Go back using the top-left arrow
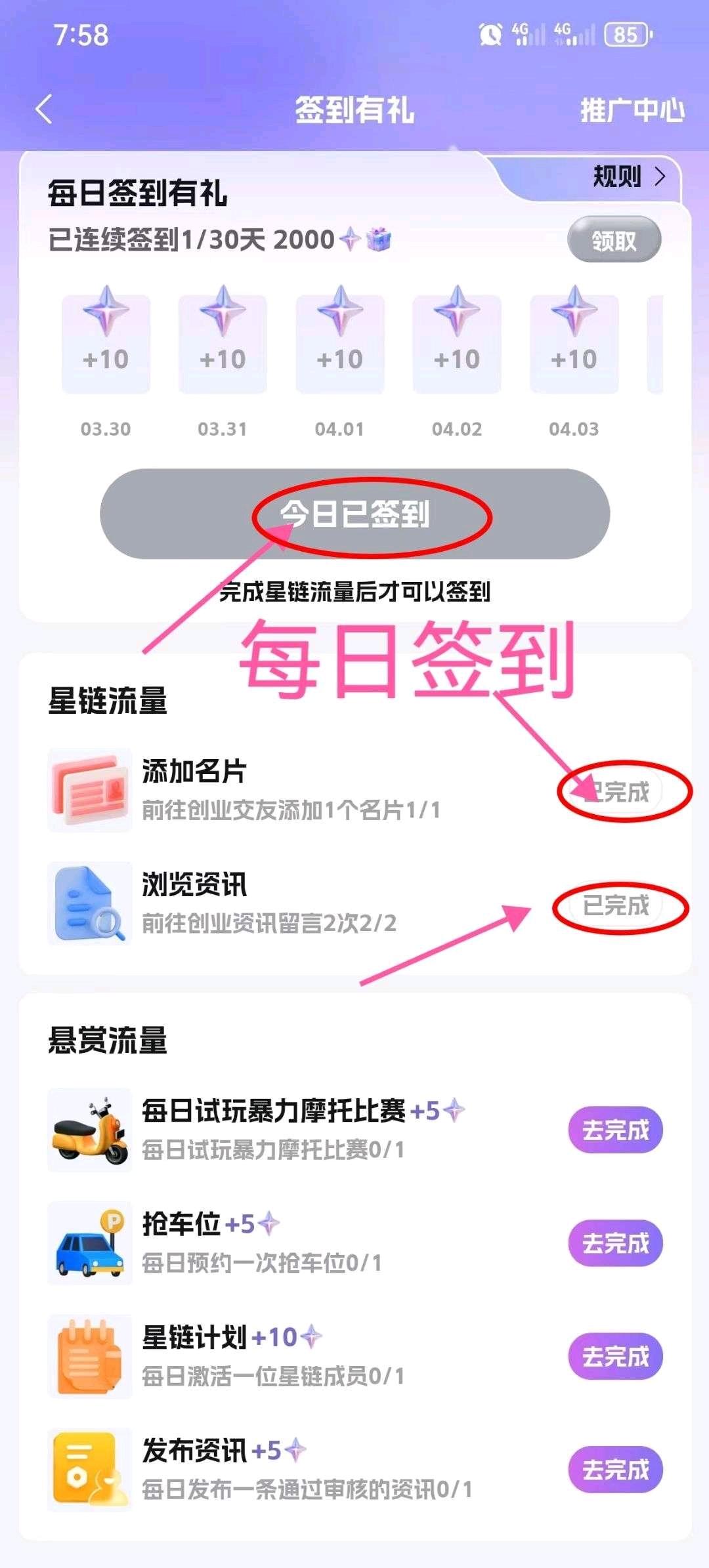This screenshot has width=709, height=1568. (44, 109)
